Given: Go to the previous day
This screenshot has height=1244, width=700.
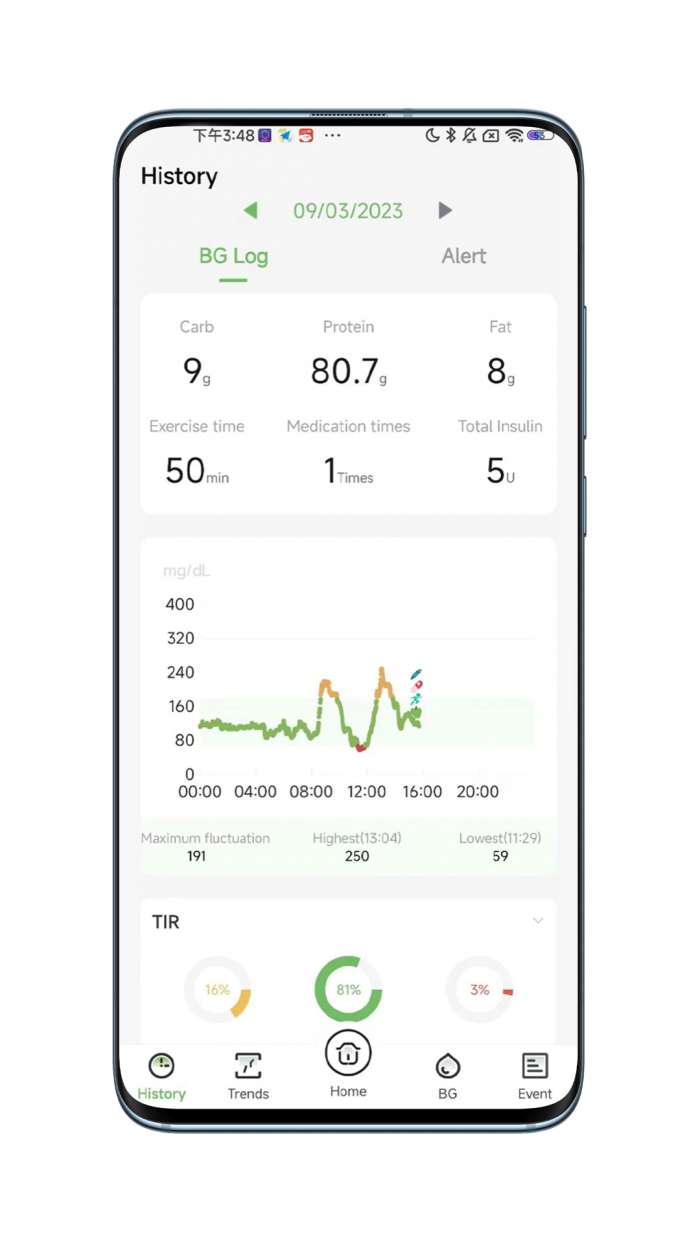Looking at the screenshot, I should pyautogui.click(x=250, y=210).
